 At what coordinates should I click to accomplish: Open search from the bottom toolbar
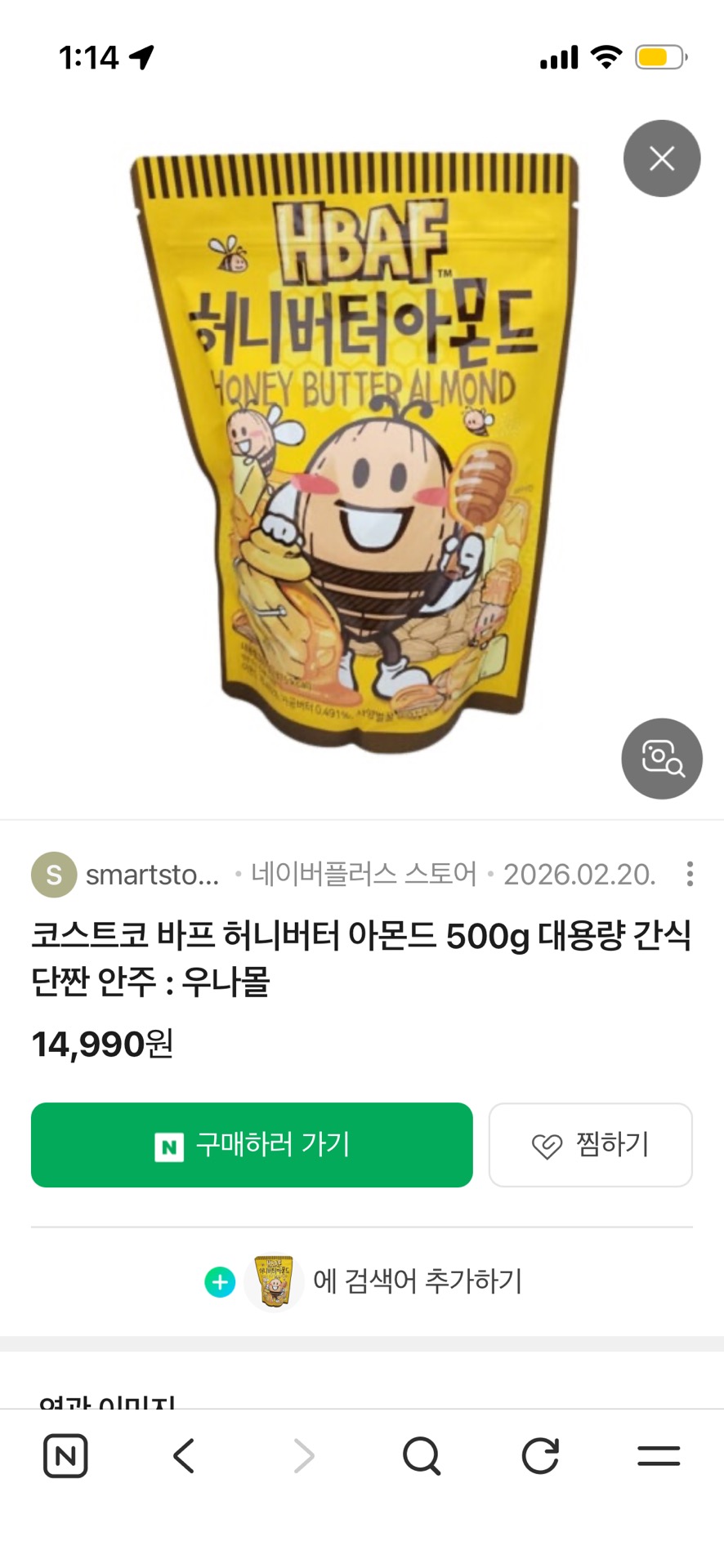coord(422,1455)
